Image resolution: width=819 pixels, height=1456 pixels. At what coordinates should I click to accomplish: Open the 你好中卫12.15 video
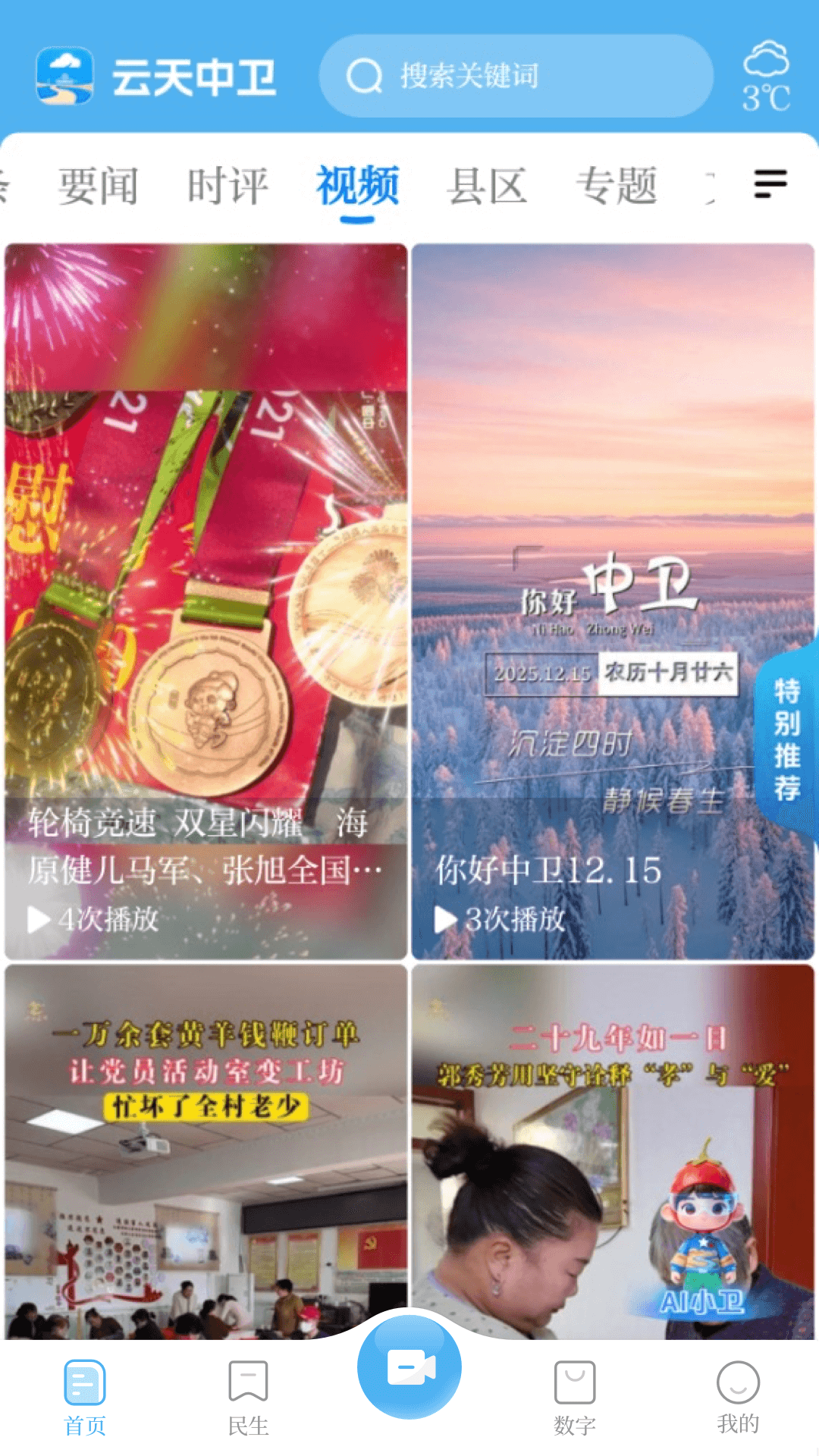click(x=614, y=591)
